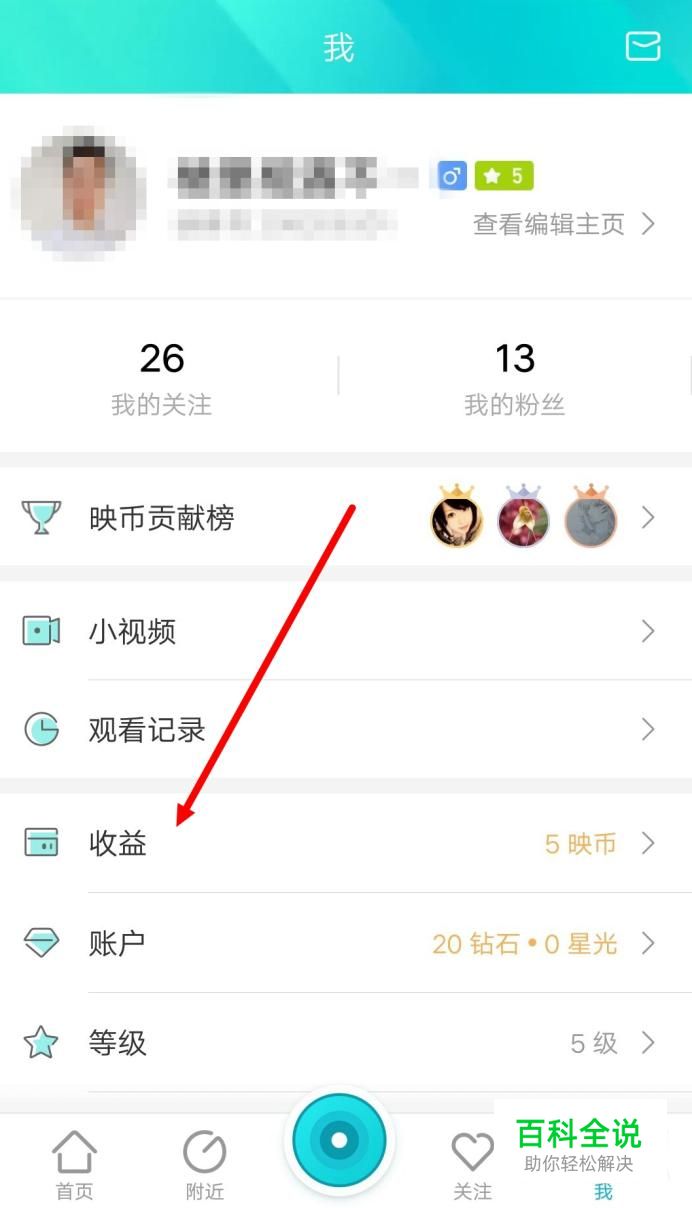The image size is (692, 1208).
Task: Switch to 关注 following tab
Action: [472, 1165]
